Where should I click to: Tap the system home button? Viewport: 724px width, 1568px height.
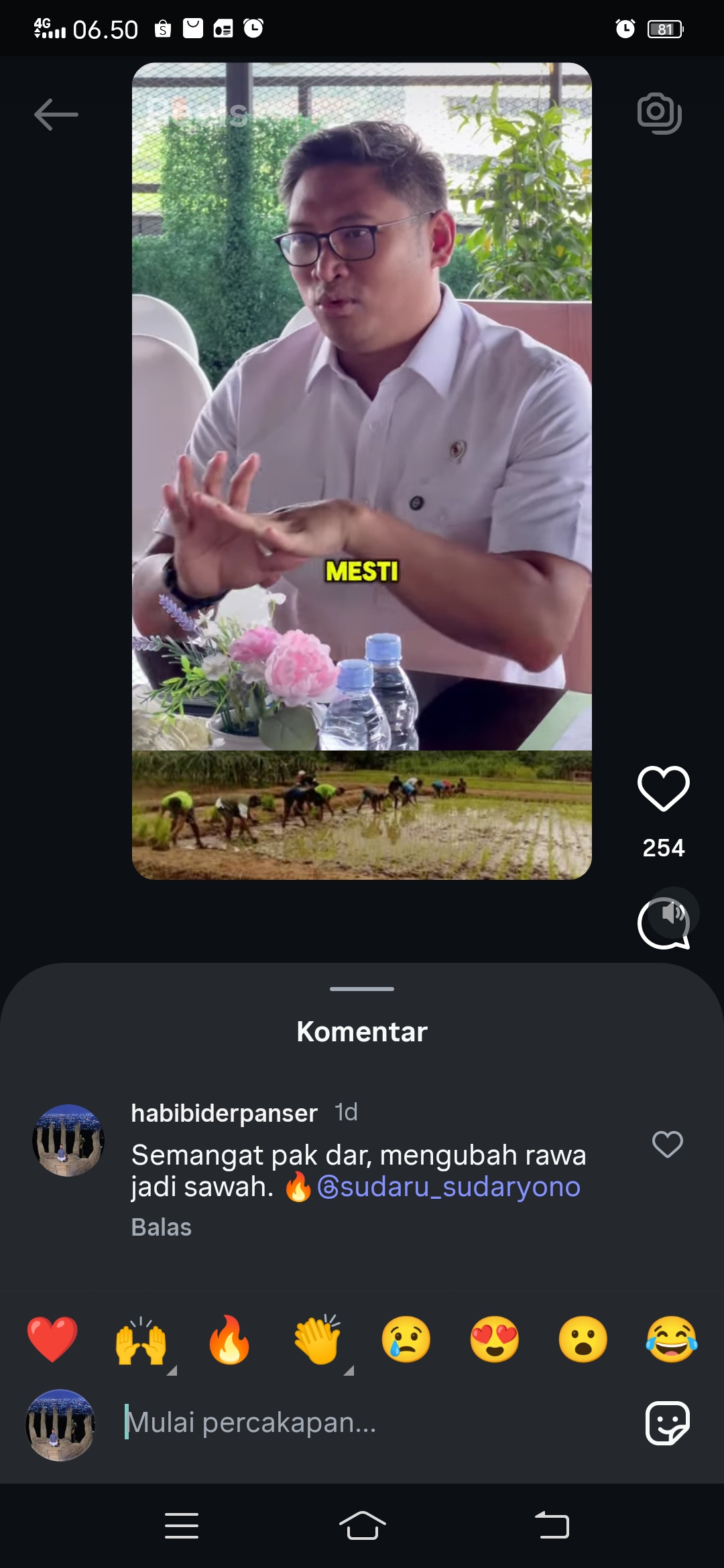point(363,1526)
